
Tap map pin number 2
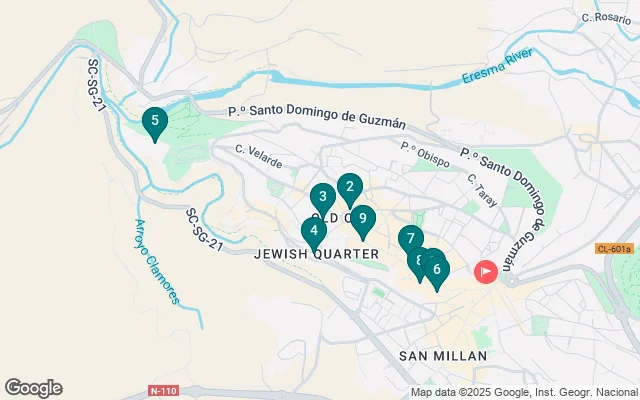[x=349, y=186]
